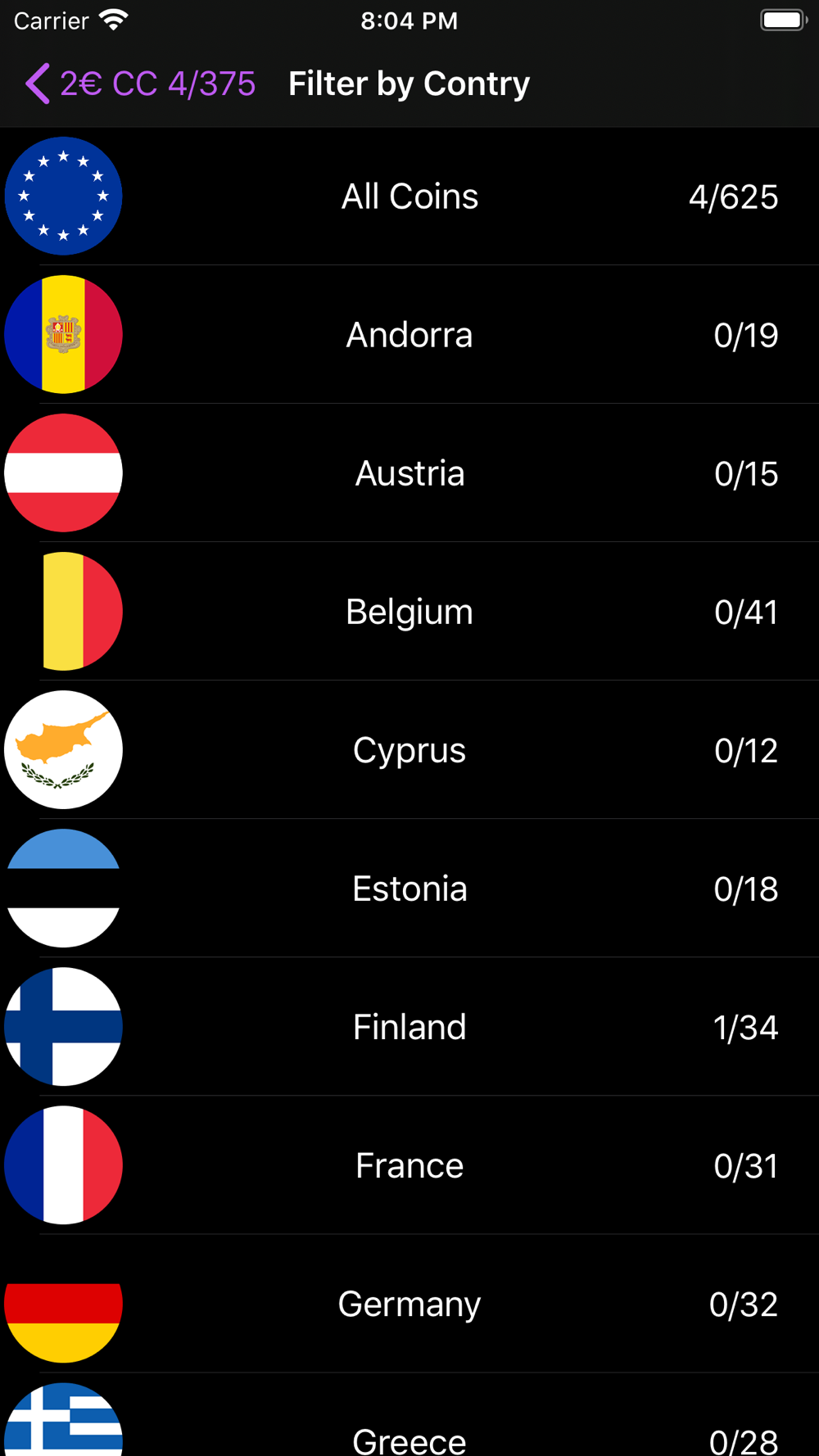819x1456 pixels.
Task: Show coins from France
Action: tap(409, 1165)
